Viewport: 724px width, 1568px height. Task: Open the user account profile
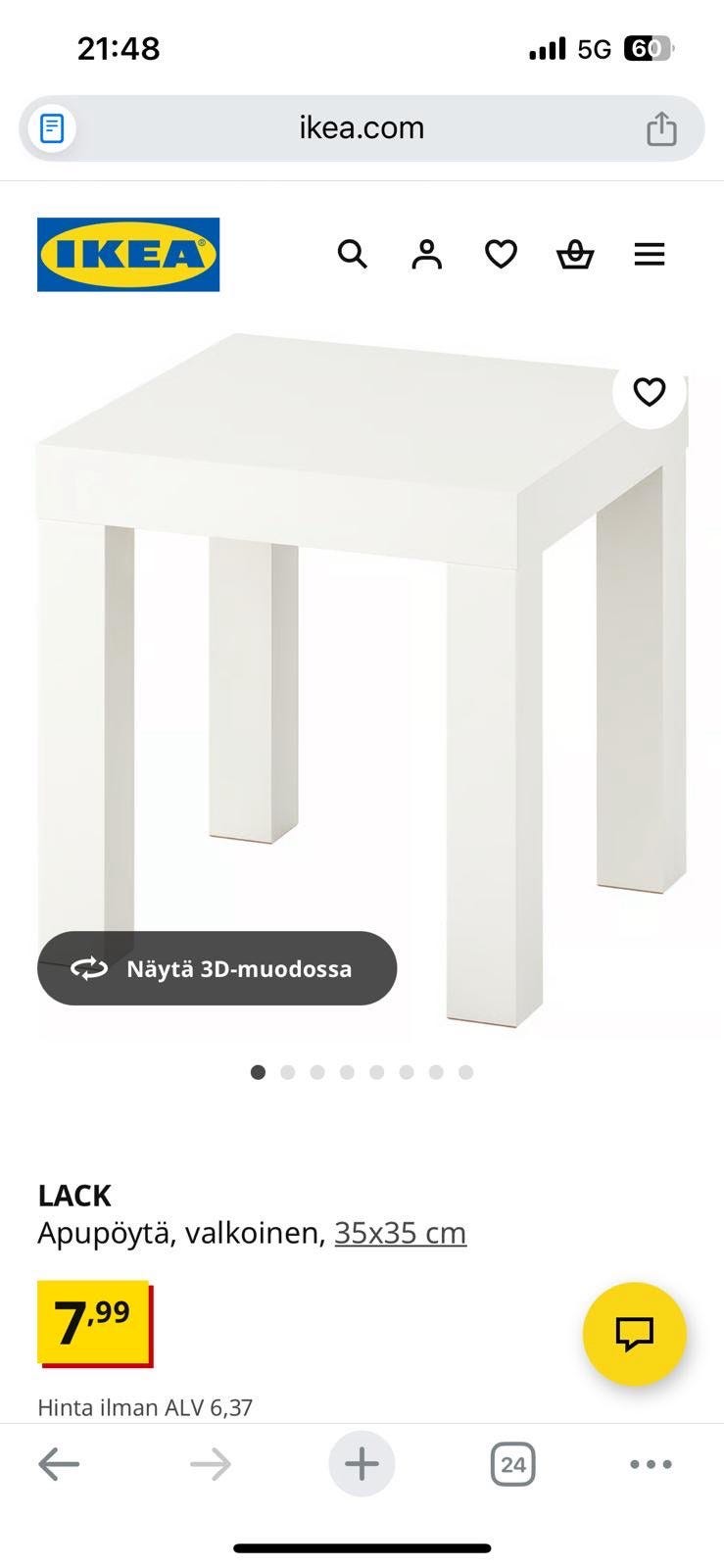[426, 255]
